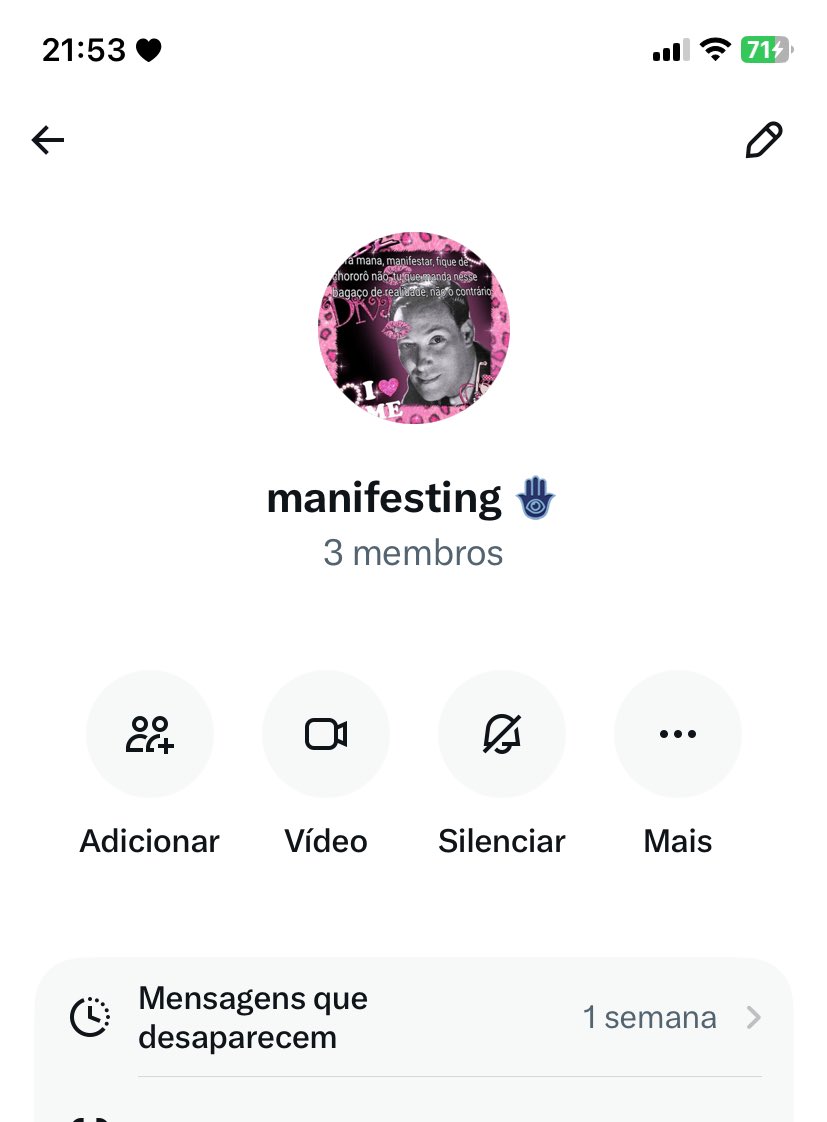
Task: Go back using the arrow icon
Action: click(x=47, y=141)
